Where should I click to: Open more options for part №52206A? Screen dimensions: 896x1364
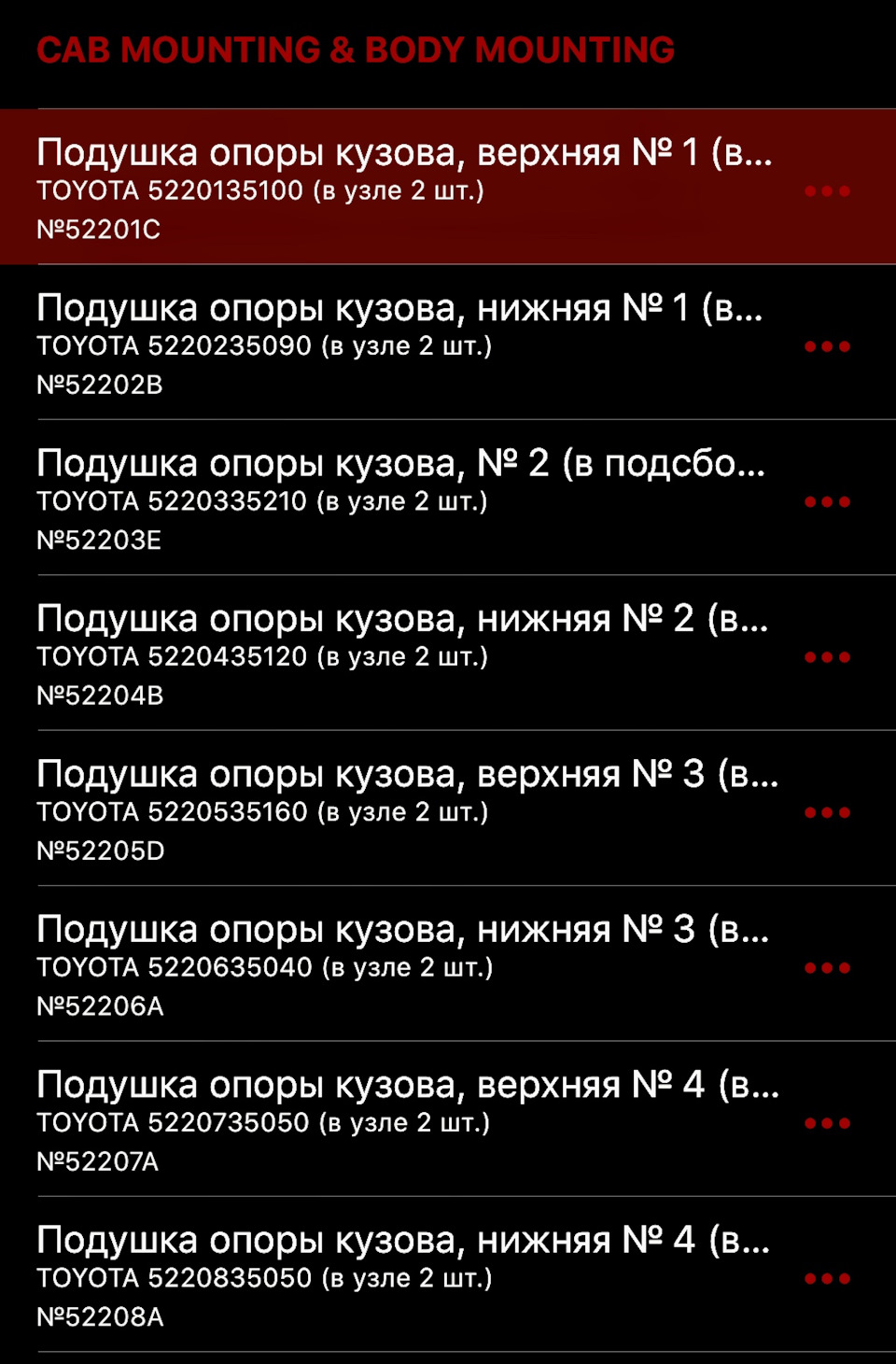click(x=827, y=968)
